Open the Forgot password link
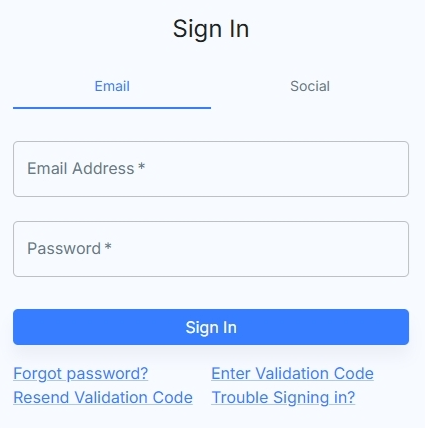Screen dimensions: 425x428 81,374
